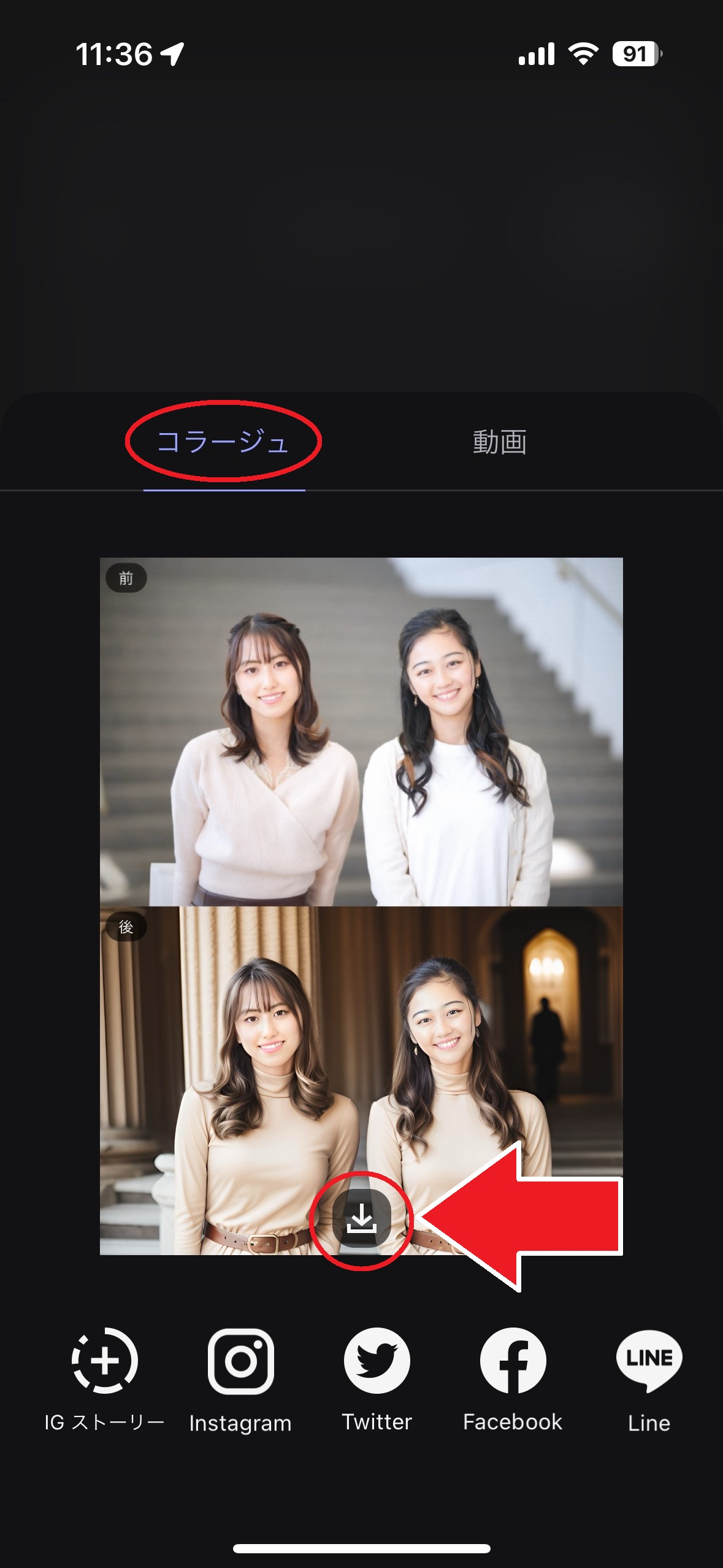Download the before/after collage image
Screen dimensions: 723x1568
tap(362, 1218)
